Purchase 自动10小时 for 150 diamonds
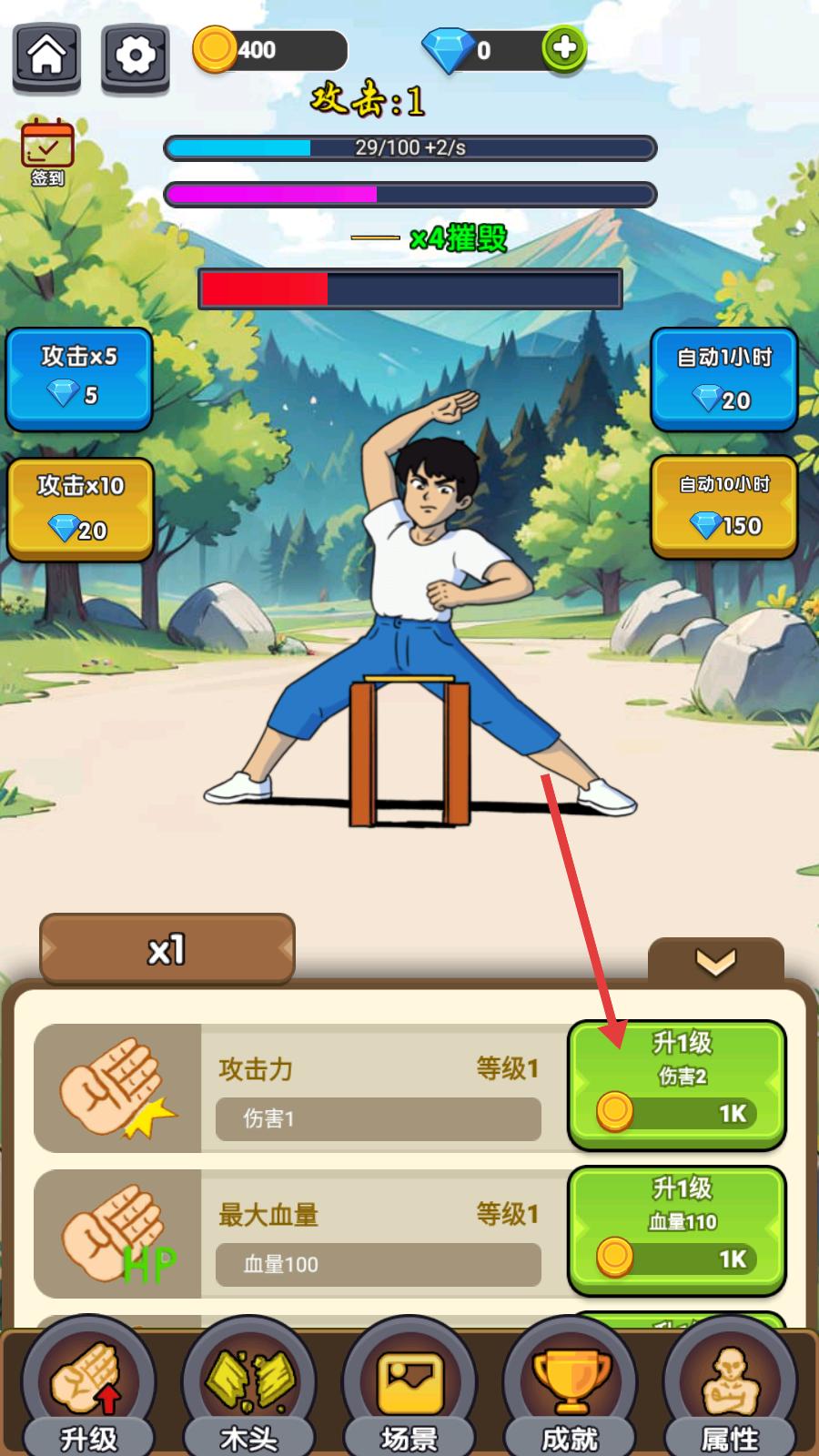The image size is (819, 1456). [723, 506]
